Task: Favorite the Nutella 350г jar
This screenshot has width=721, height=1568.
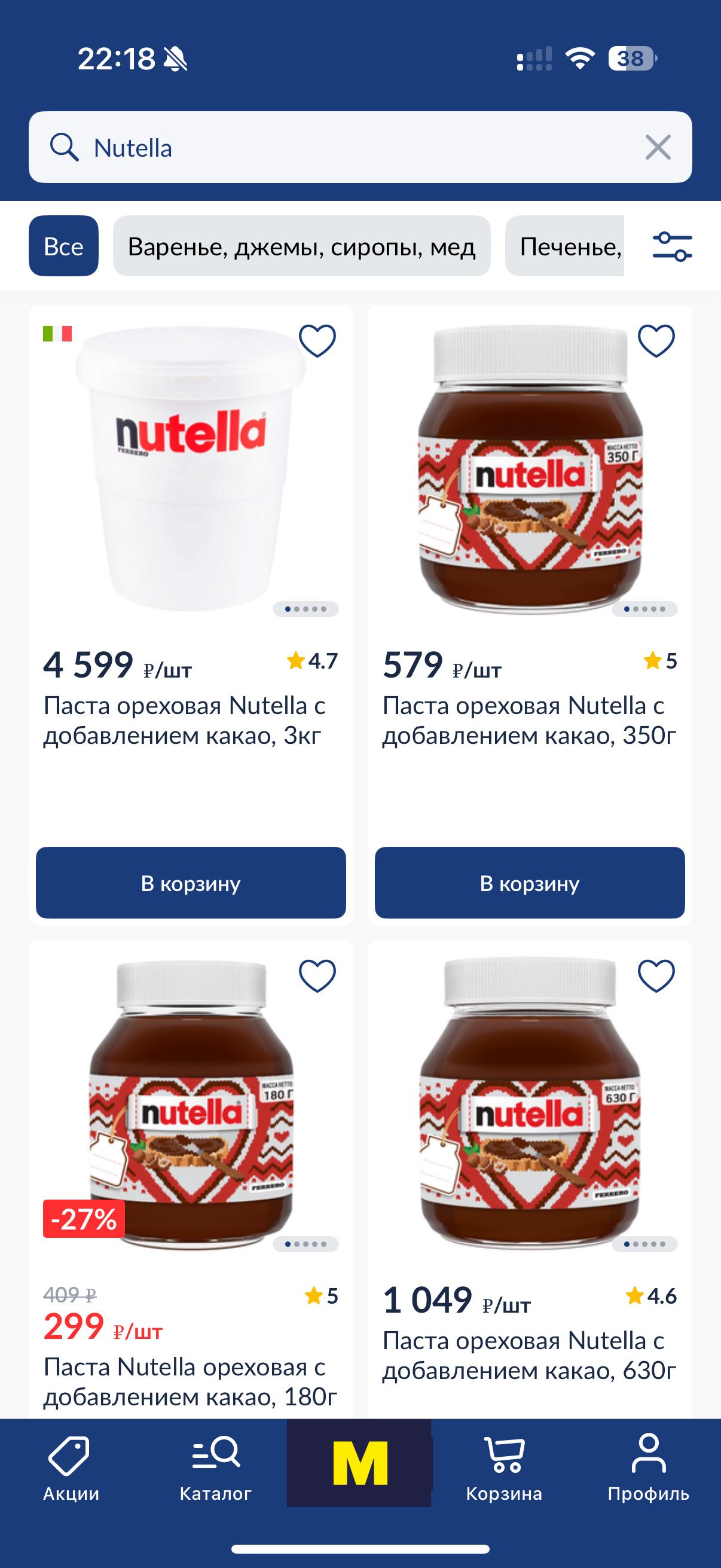Action: click(x=656, y=340)
